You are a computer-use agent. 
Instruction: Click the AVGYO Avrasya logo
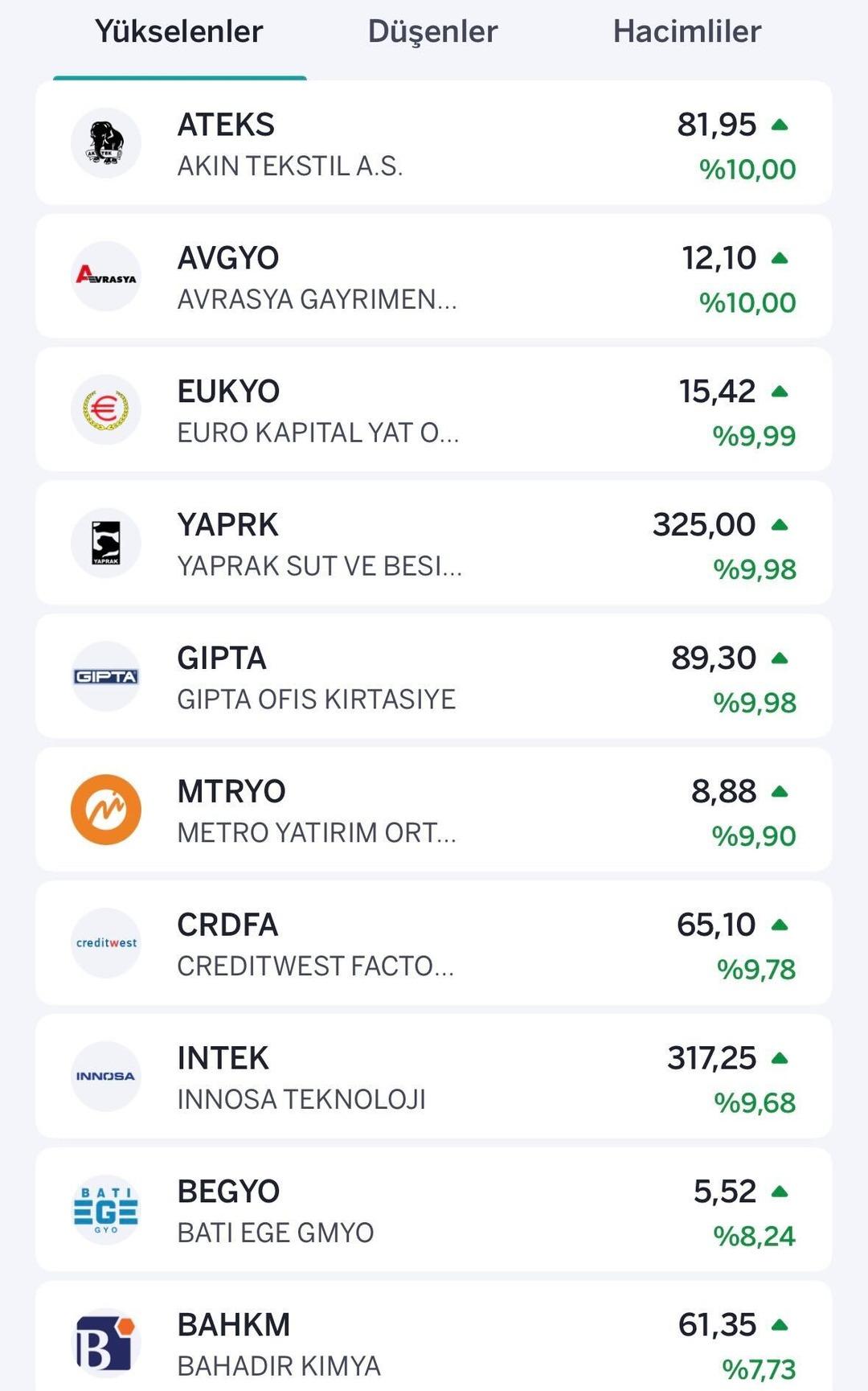click(x=107, y=276)
